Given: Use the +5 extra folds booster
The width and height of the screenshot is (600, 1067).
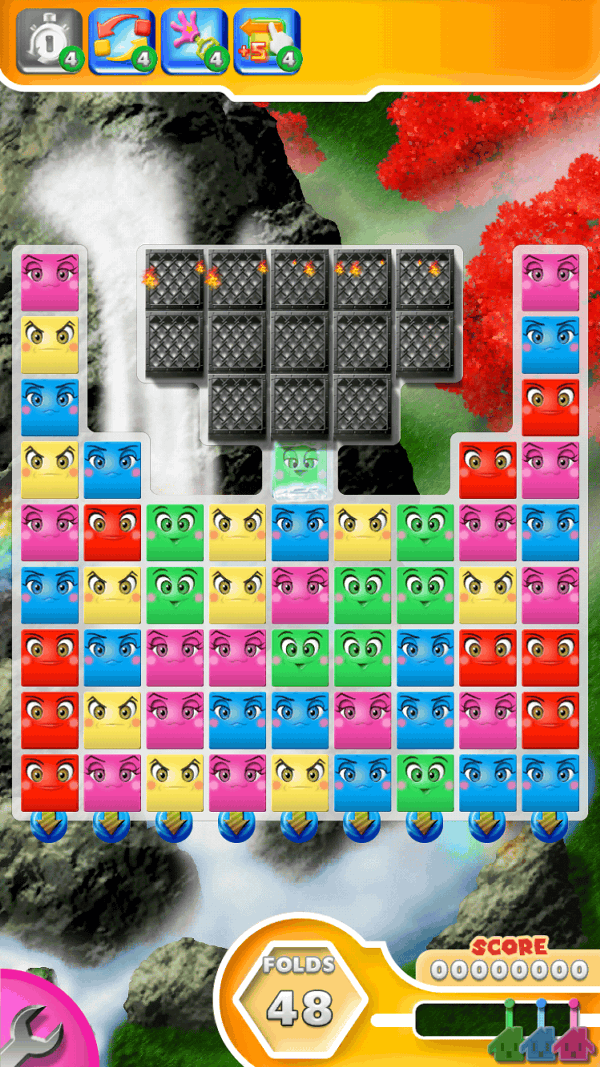Looking at the screenshot, I should click(266, 41).
